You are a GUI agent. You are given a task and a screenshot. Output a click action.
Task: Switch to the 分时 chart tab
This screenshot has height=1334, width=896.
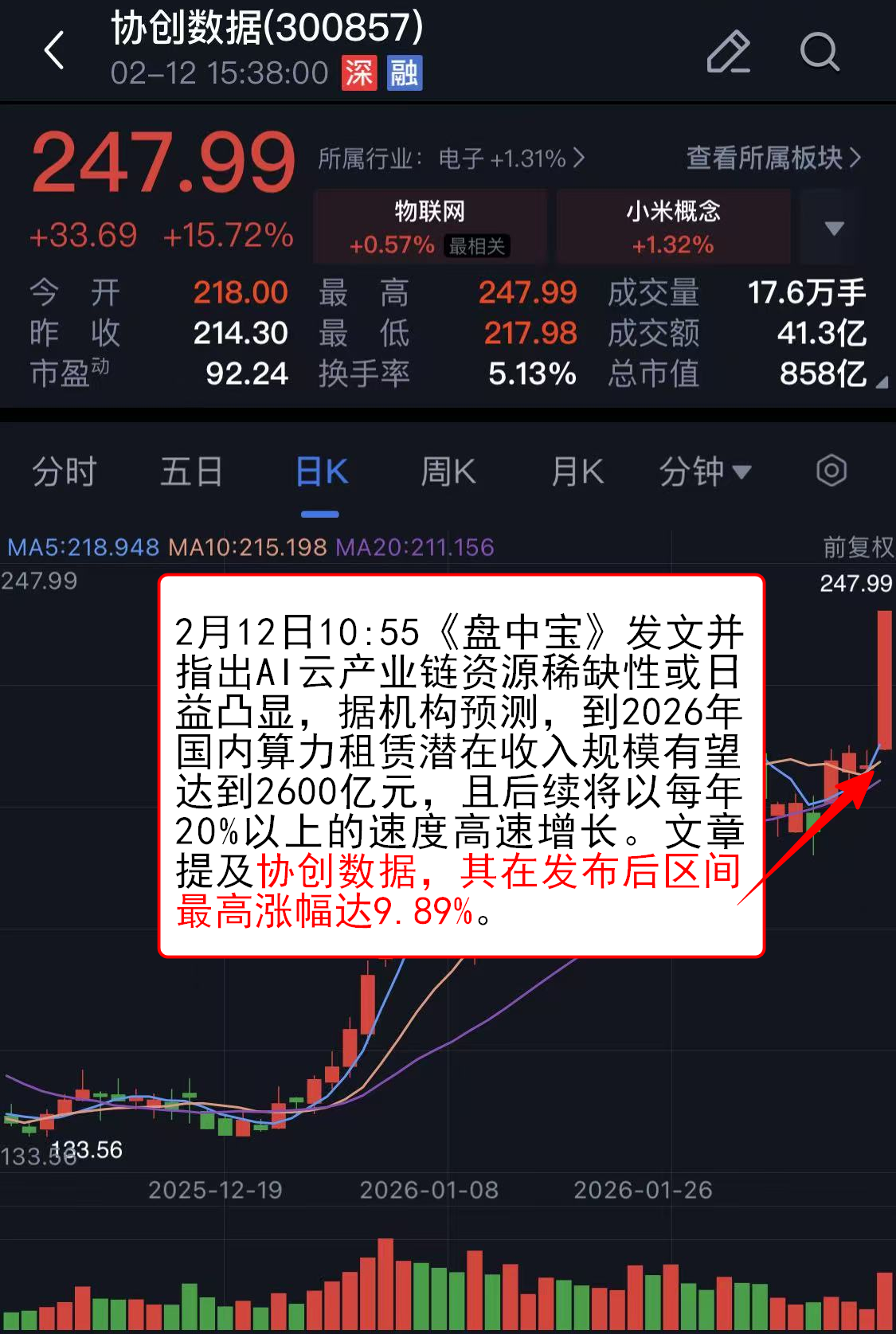tap(64, 471)
